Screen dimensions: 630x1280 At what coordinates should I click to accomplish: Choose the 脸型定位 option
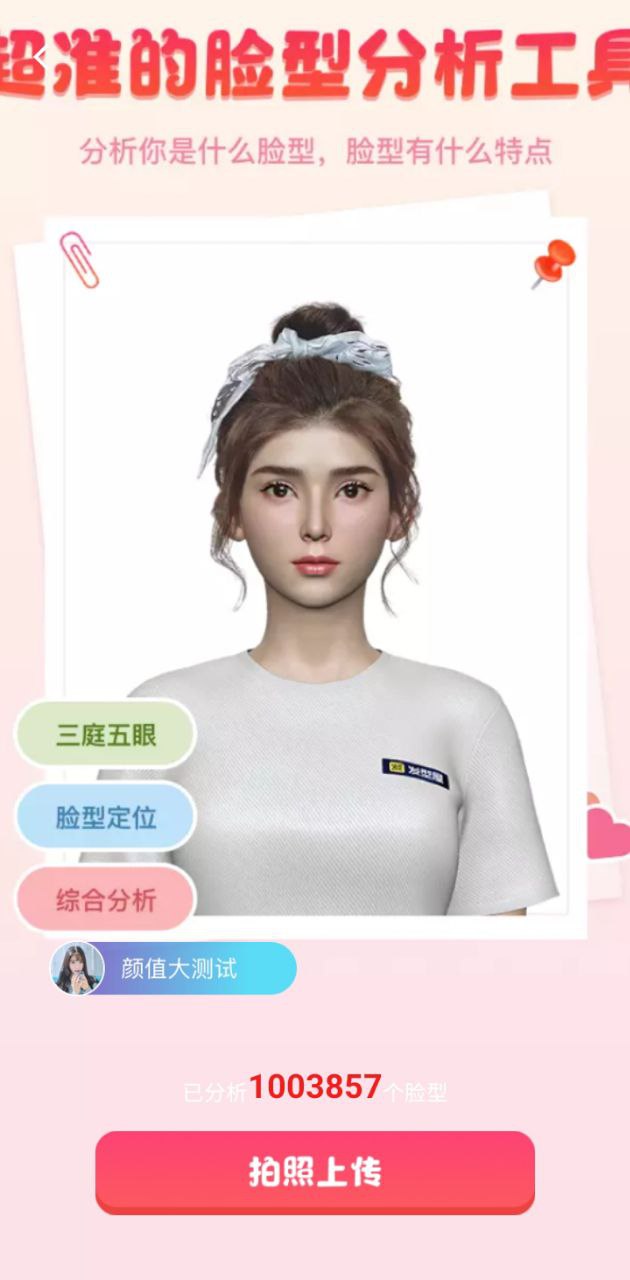coord(105,817)
